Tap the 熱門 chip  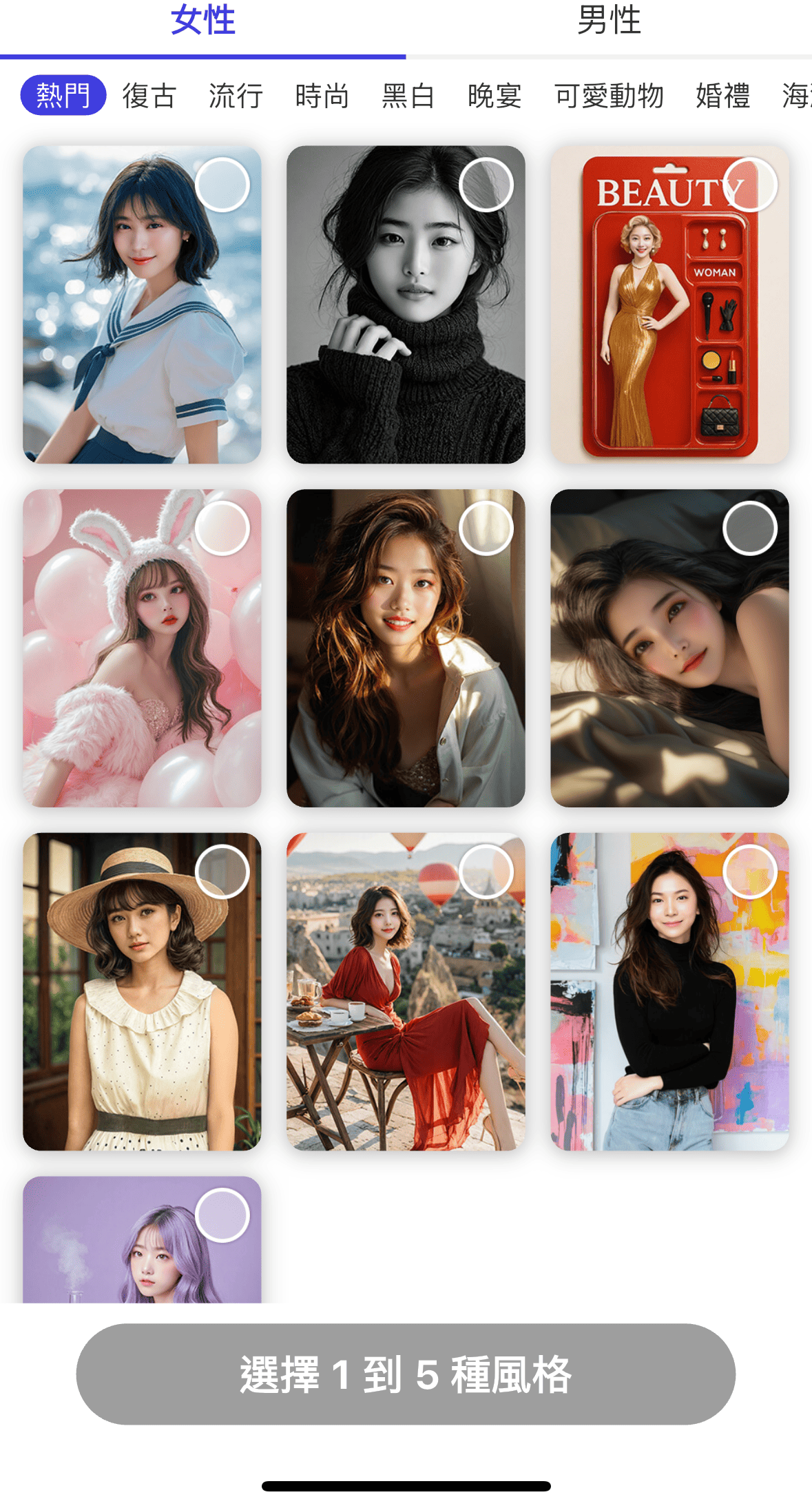[63, 96]
